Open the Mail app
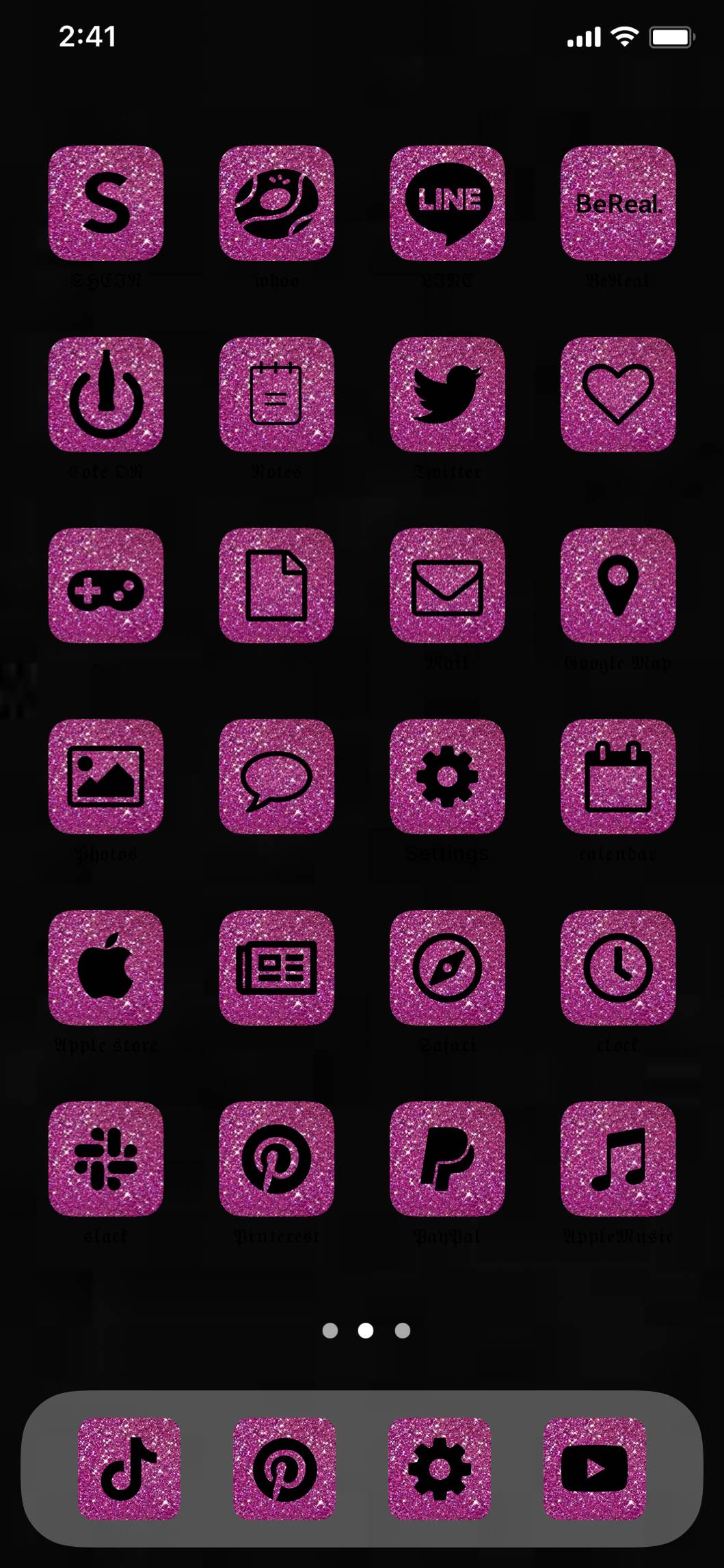The height and width of the screenshot is (1568, 724). (447, 586)
